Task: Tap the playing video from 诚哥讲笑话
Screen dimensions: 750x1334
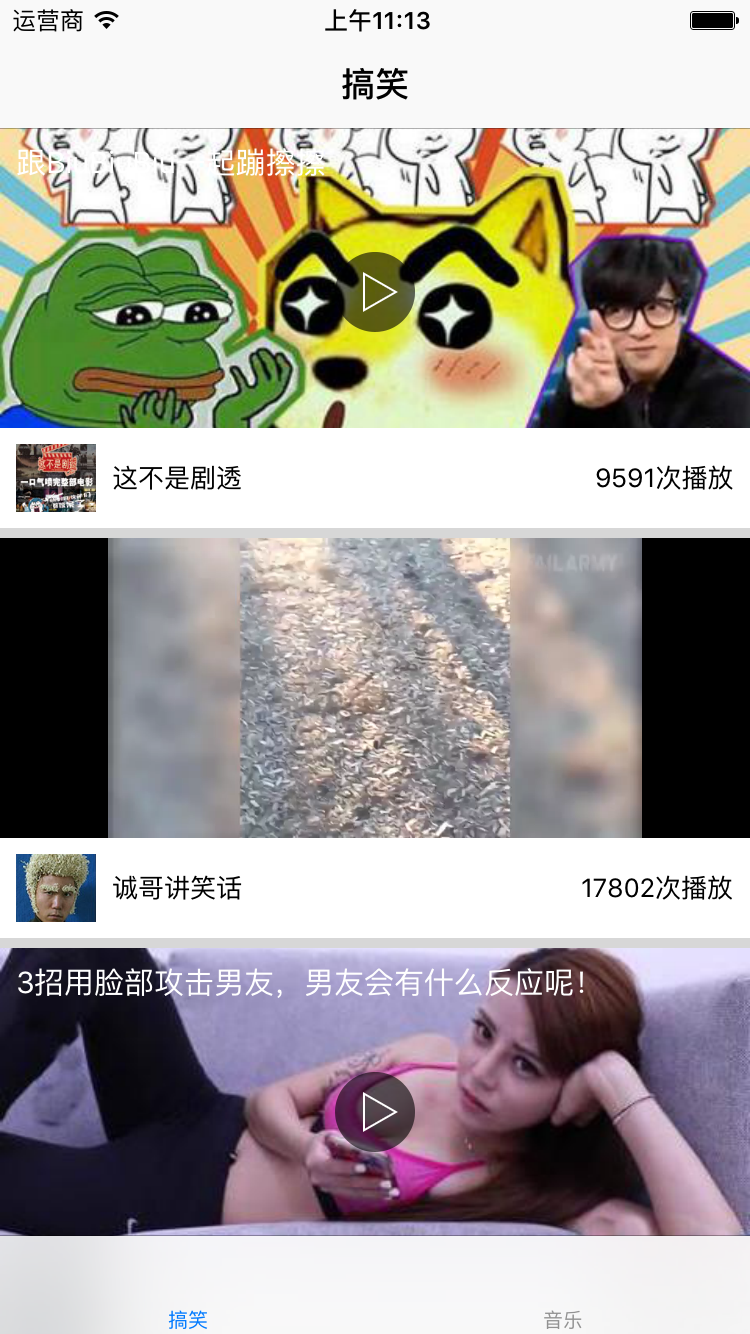Action: tap(375, 688)
